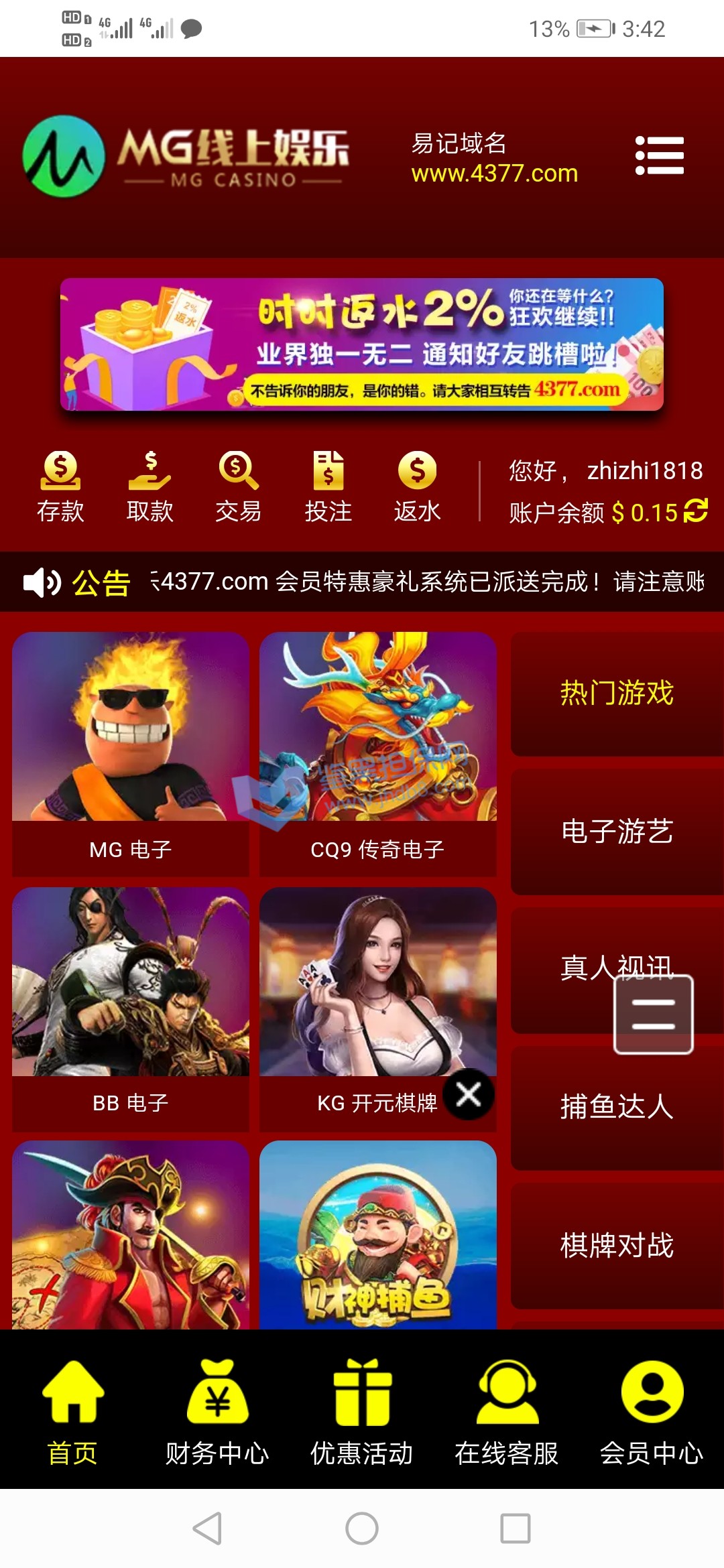The width and height of the screenshot is (724, 1568).
Task: Switch to 棋牌对战 category
Action: point(617,1246)
